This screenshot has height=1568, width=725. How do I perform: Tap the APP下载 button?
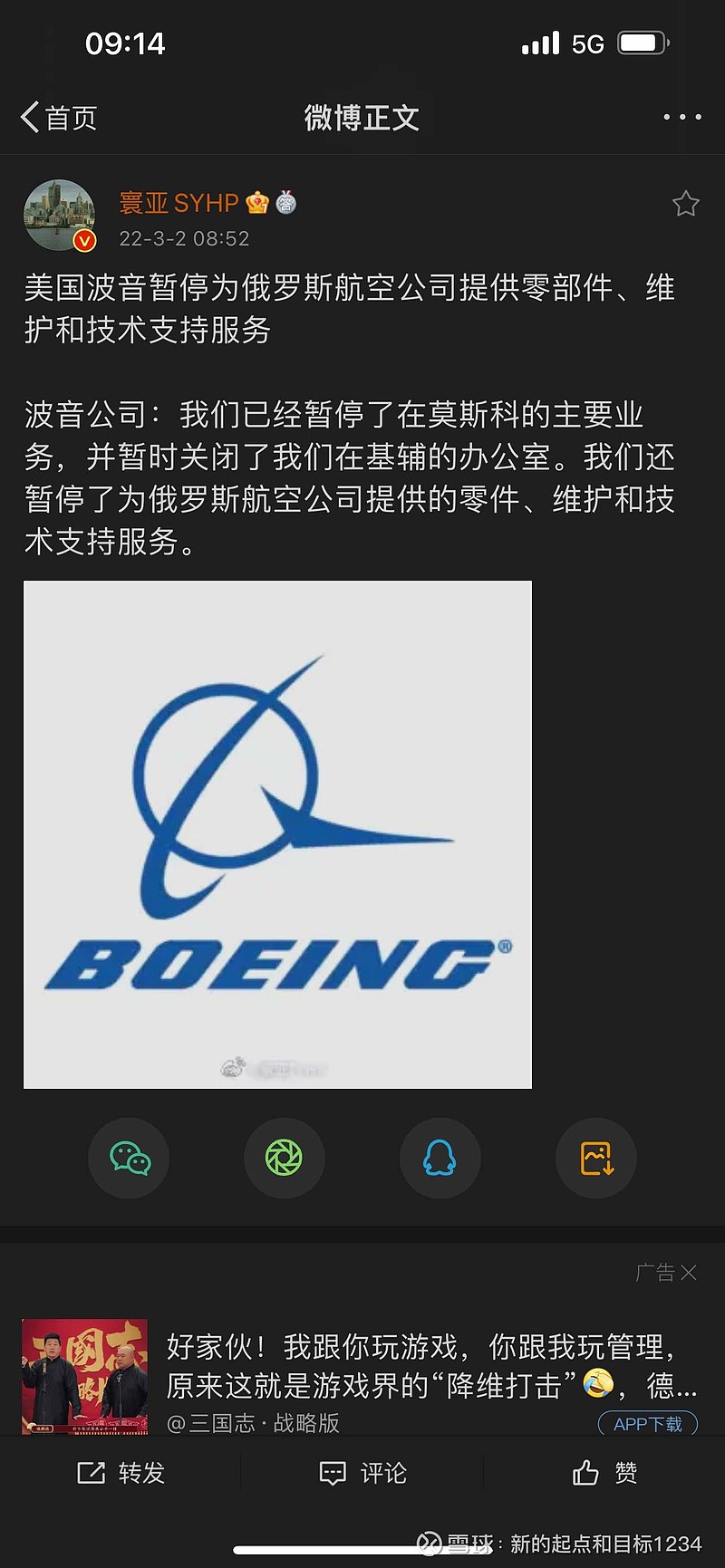pos(648,1423)
